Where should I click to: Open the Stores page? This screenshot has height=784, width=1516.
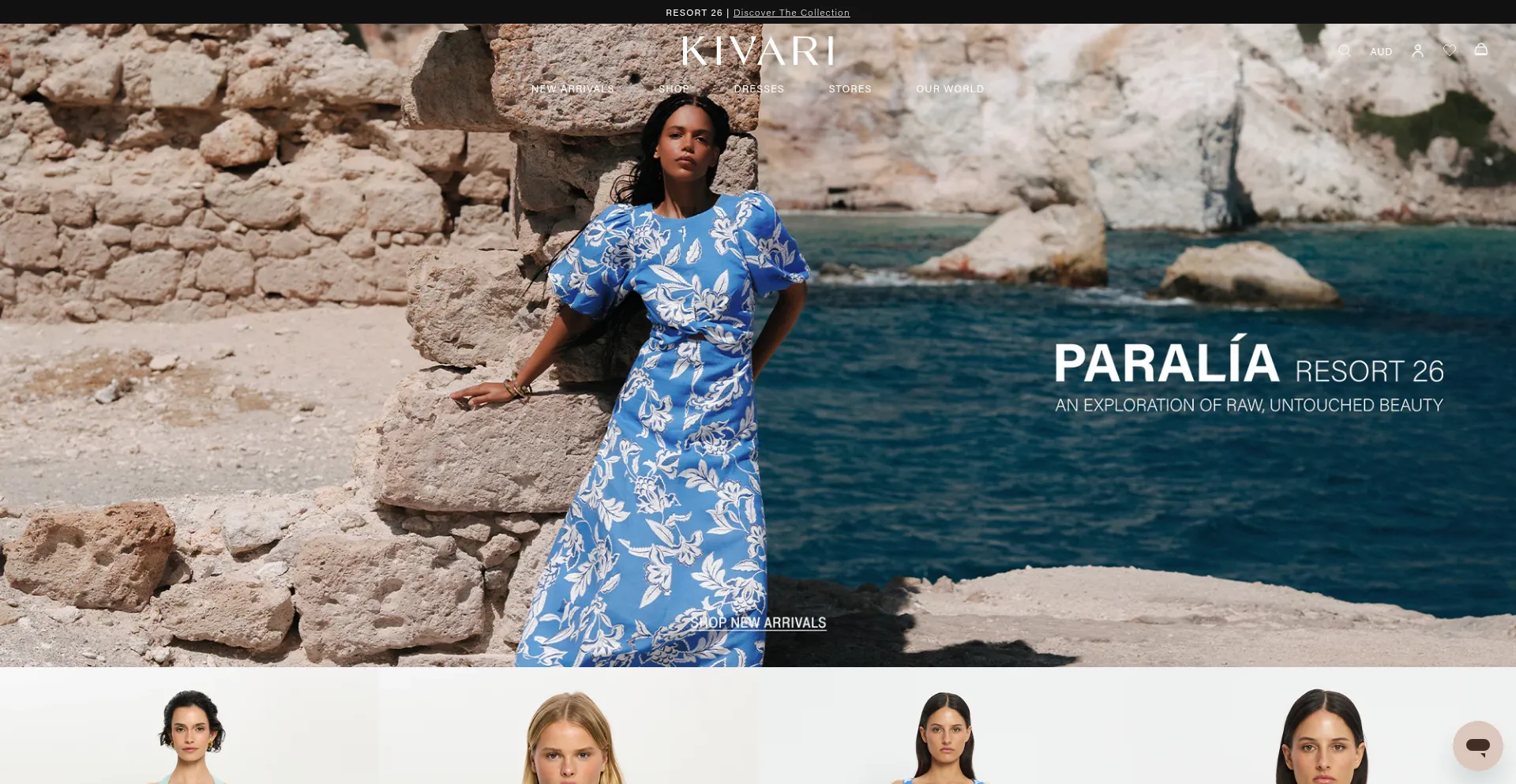[x=850, y=88]
